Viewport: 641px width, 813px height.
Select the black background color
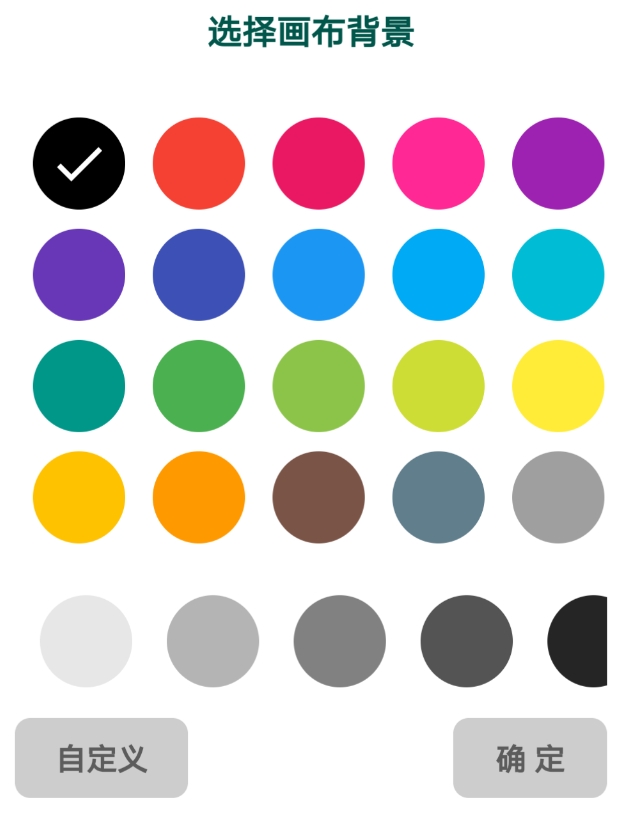(79, 164)
